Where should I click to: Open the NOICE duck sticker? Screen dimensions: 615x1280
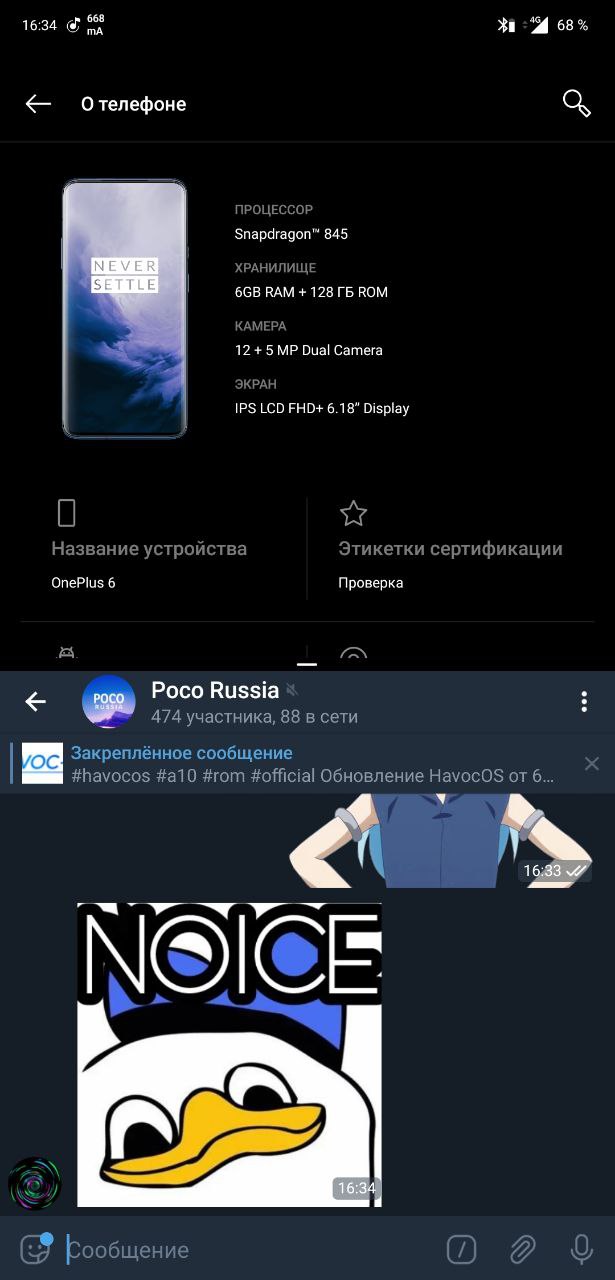229,1054
